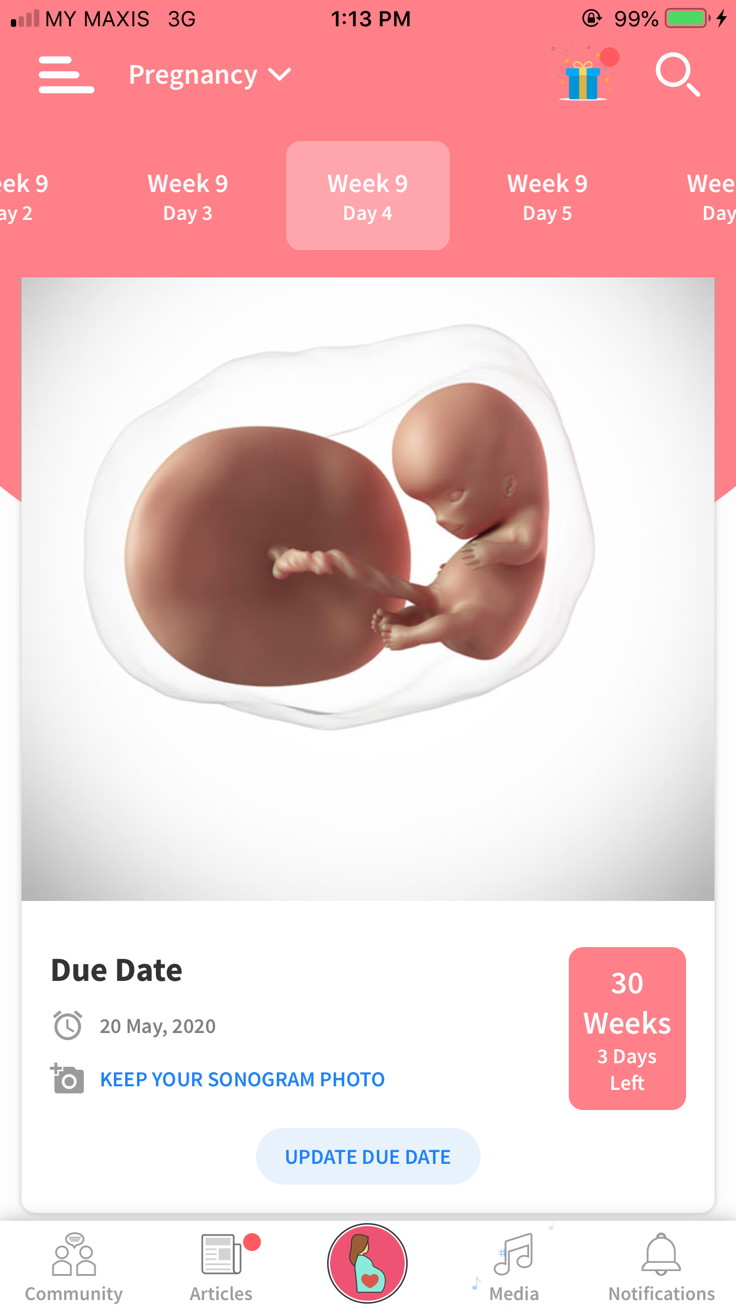Image resolution: width=736 pixels, height=1308 pixels.
Task: Expand the Pregnancy dropdown
Action: pyautogui.click(x=210, y=75)
